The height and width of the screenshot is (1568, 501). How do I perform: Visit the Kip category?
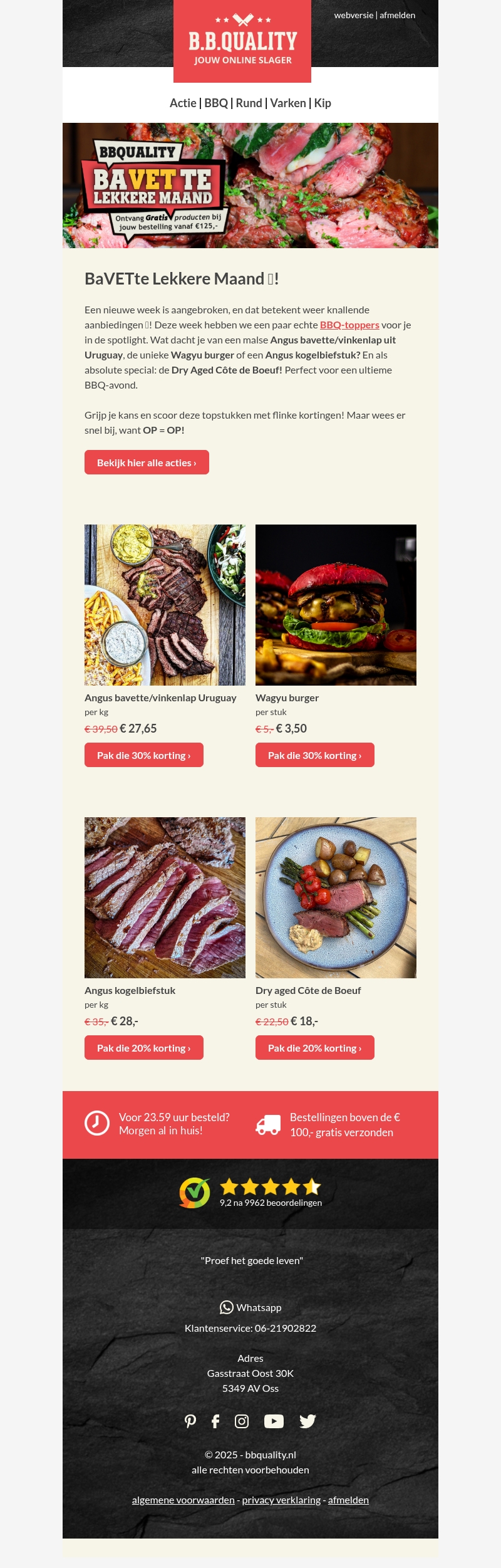coord(323,103)
